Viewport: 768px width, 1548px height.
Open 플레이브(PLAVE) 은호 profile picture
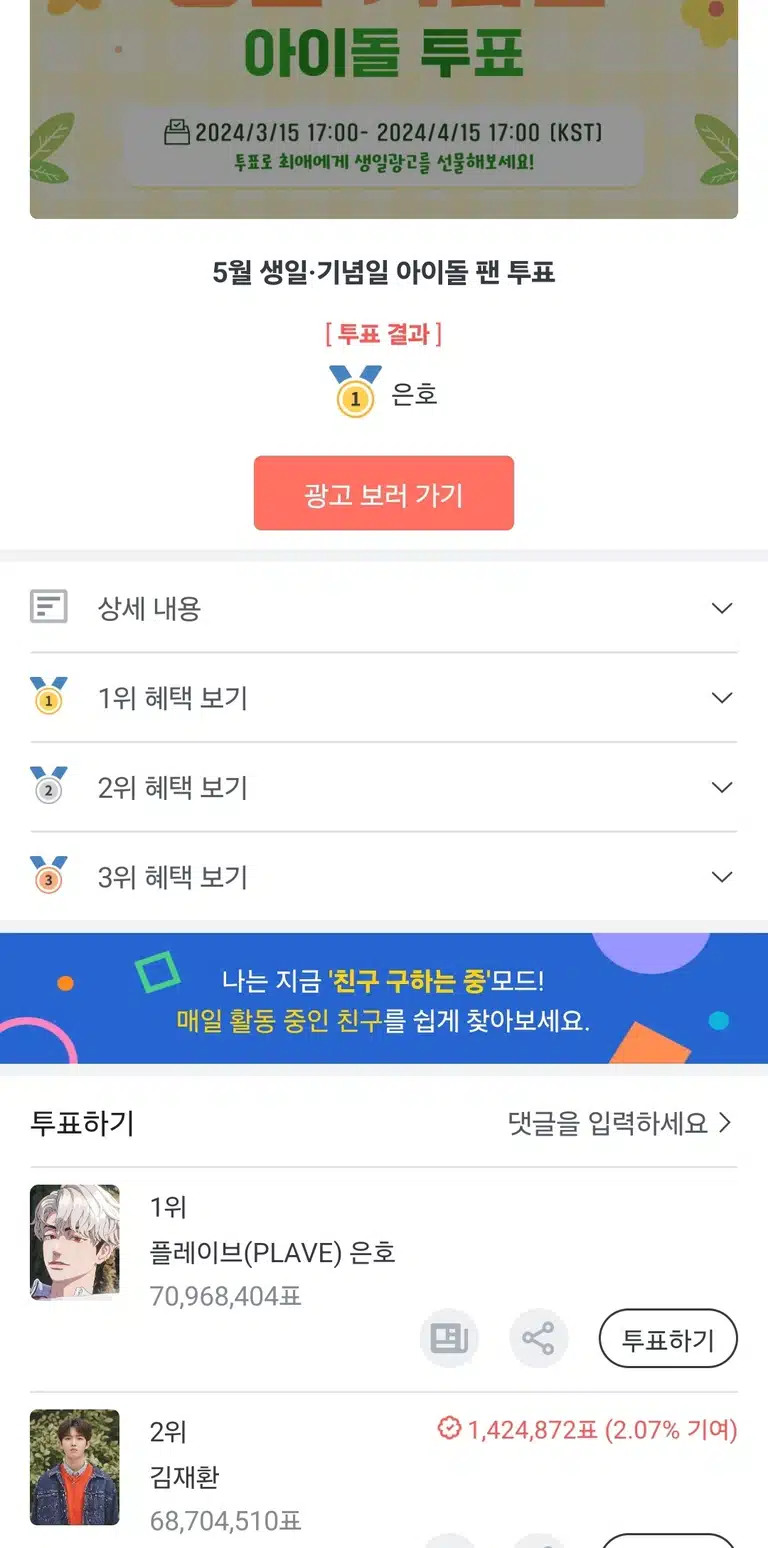click(75, 1242)
